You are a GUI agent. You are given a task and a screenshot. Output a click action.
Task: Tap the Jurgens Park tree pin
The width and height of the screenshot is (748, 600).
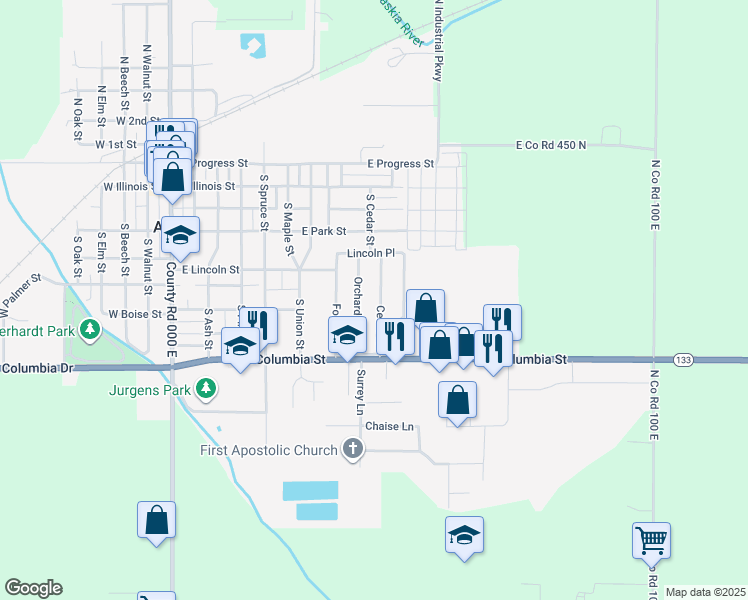[206, 389]
